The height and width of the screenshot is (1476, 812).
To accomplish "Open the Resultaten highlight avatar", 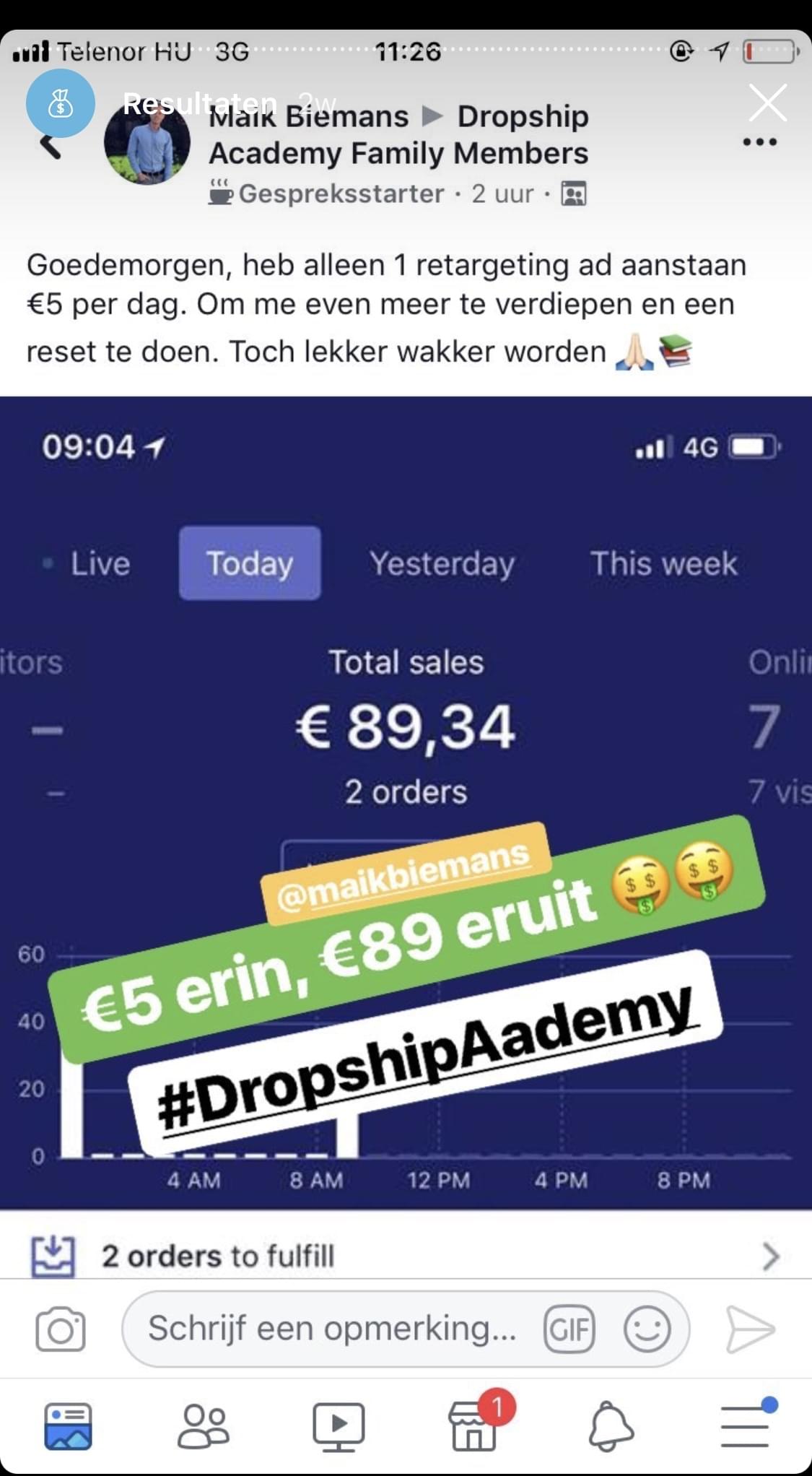I will point(61,103).
